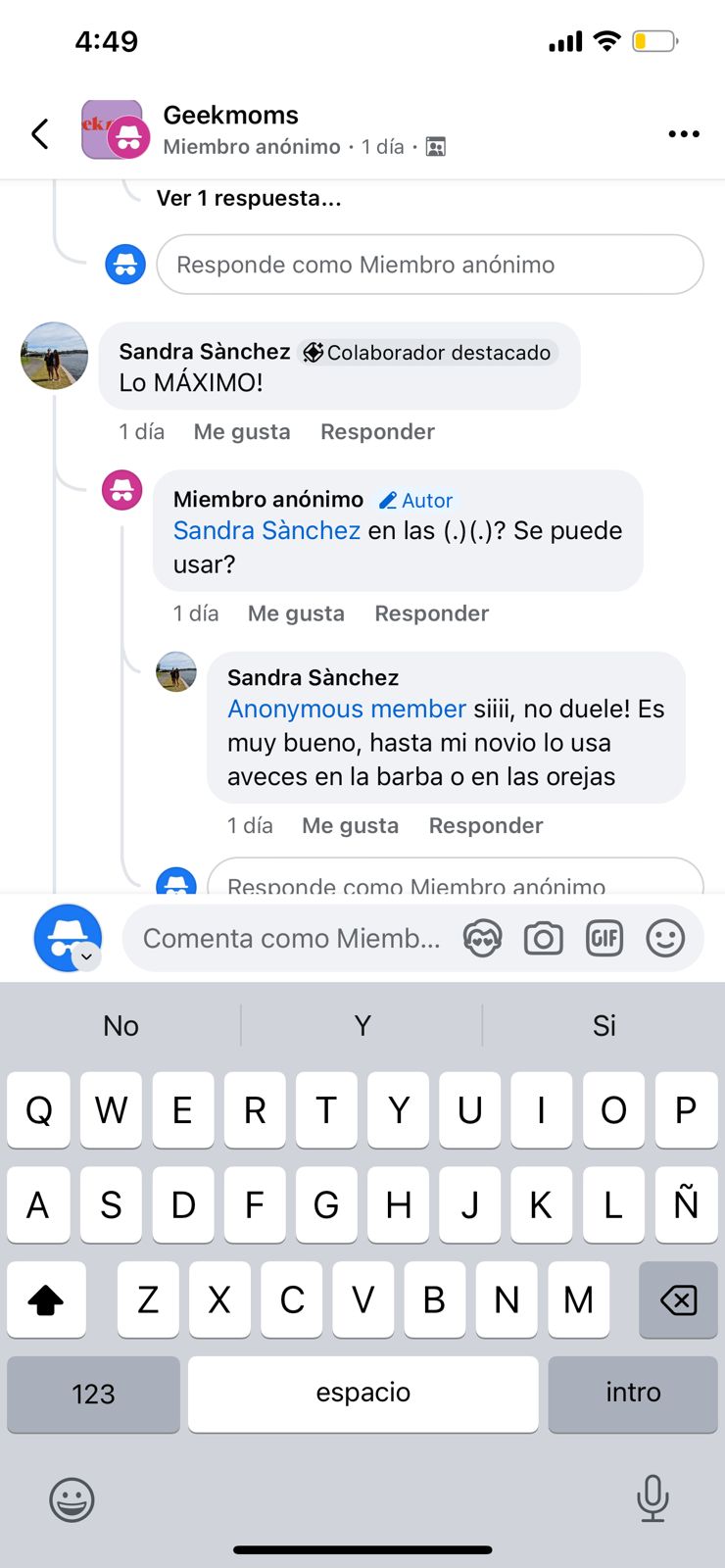Open the GIF picker
This screenshot has height=1568, width=725.
point(604,939)
